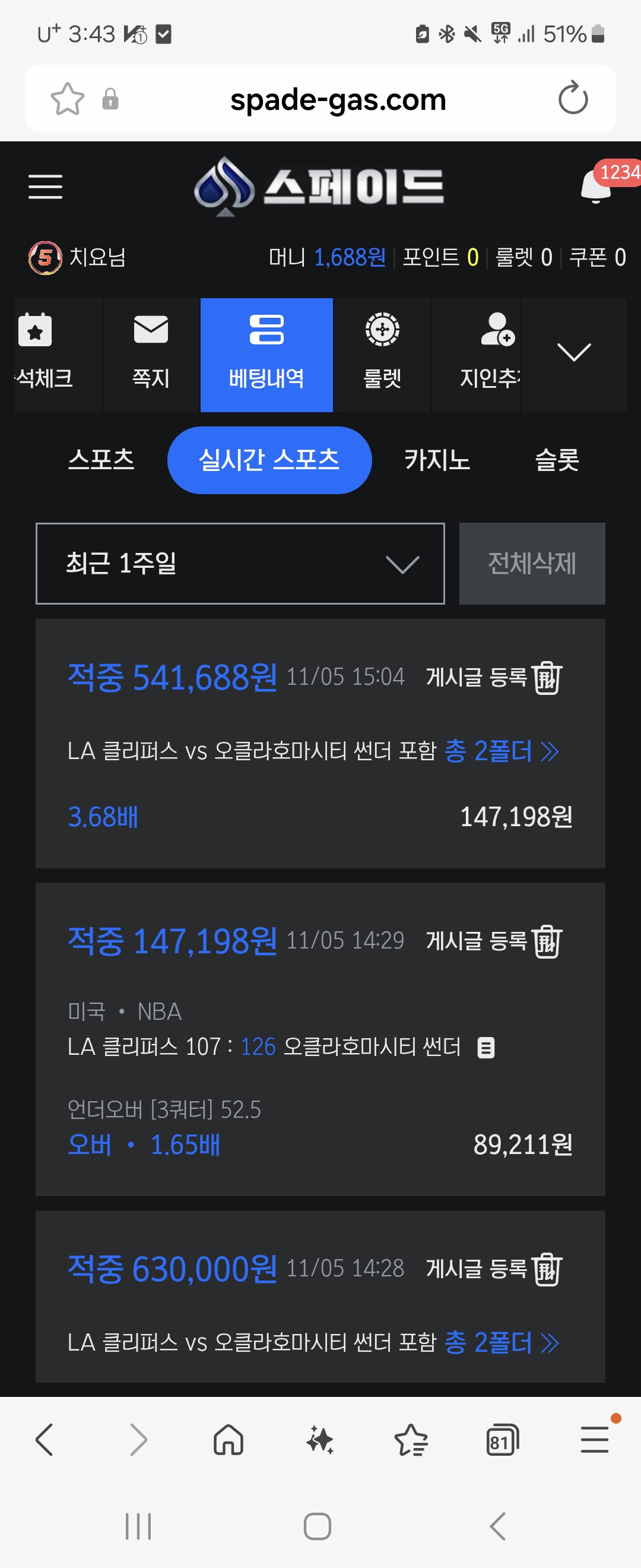Open the 최근 1주일 period dropdown
The width and height of the screenshot is (641, 1568).
(240, 564)
